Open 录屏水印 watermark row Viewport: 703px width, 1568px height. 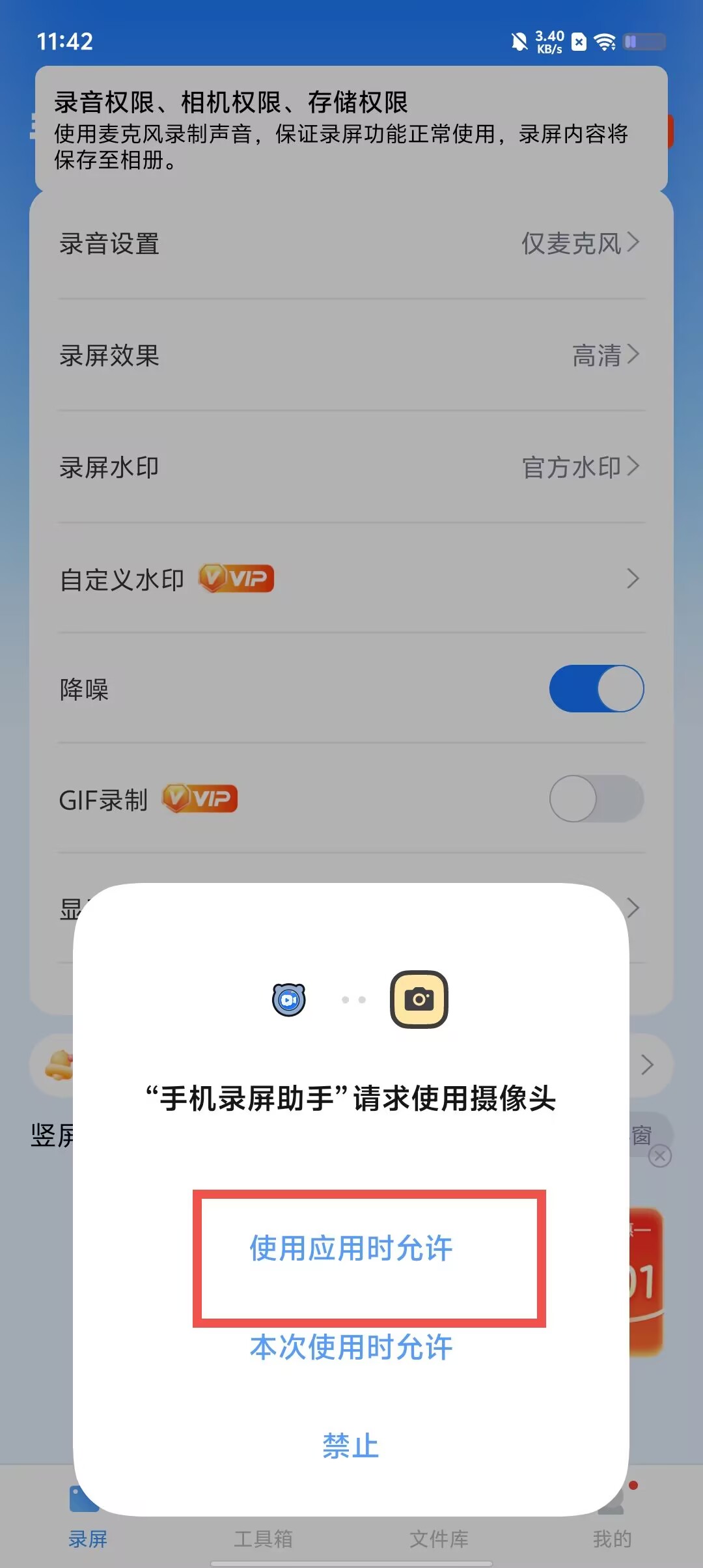pyautogui.click(x=351, y=467)
